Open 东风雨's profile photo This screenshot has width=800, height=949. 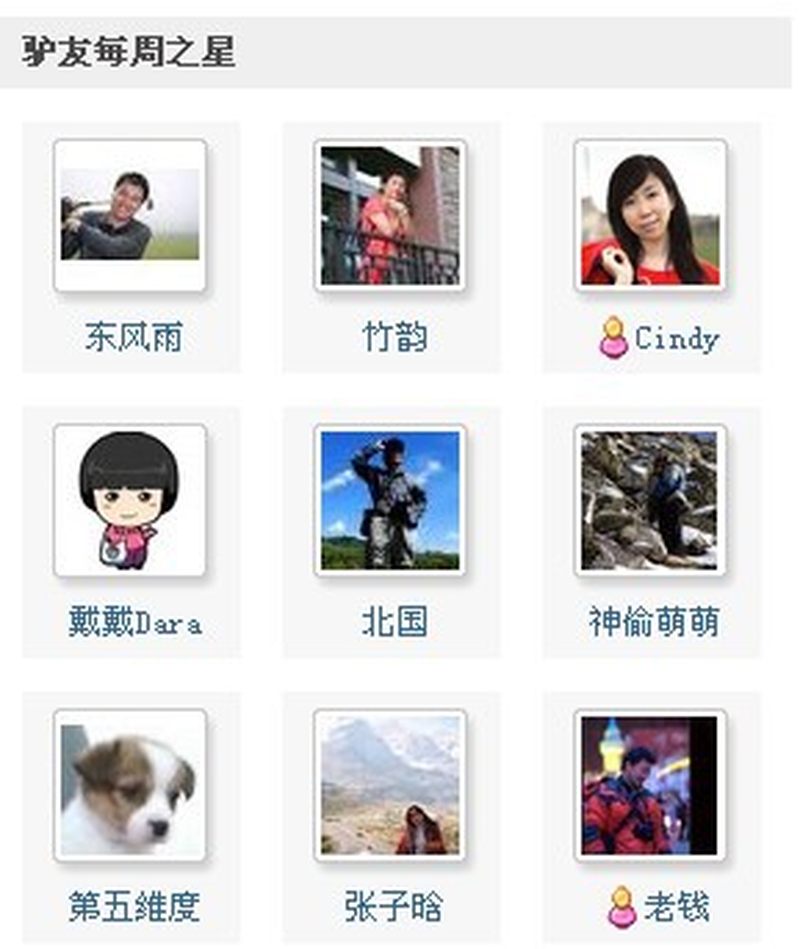click(130, 215)
